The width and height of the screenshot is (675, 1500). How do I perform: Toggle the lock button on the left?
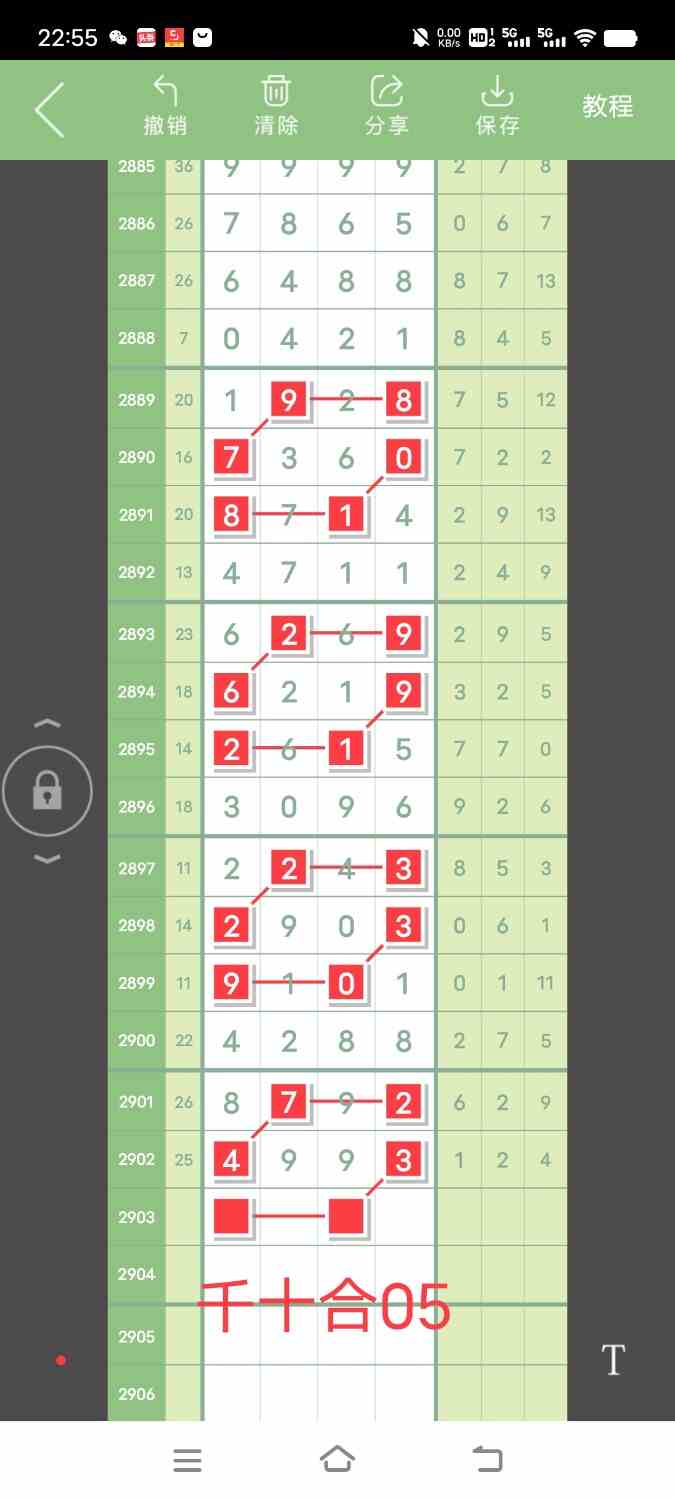click(x=47, y=792)
